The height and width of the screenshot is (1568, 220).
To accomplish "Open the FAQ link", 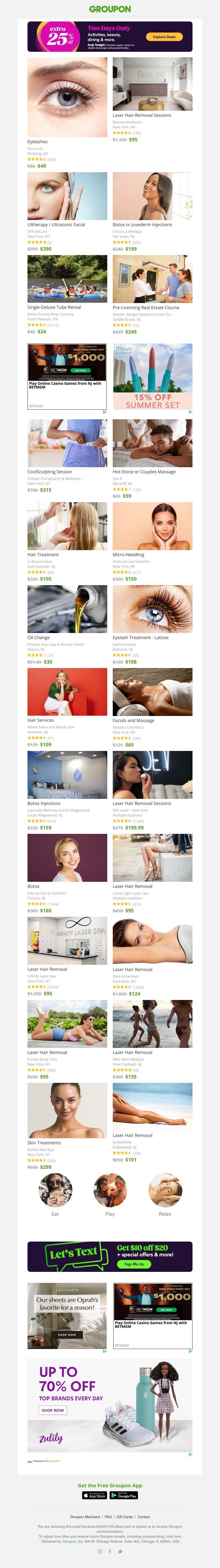I will point(108,1516).
